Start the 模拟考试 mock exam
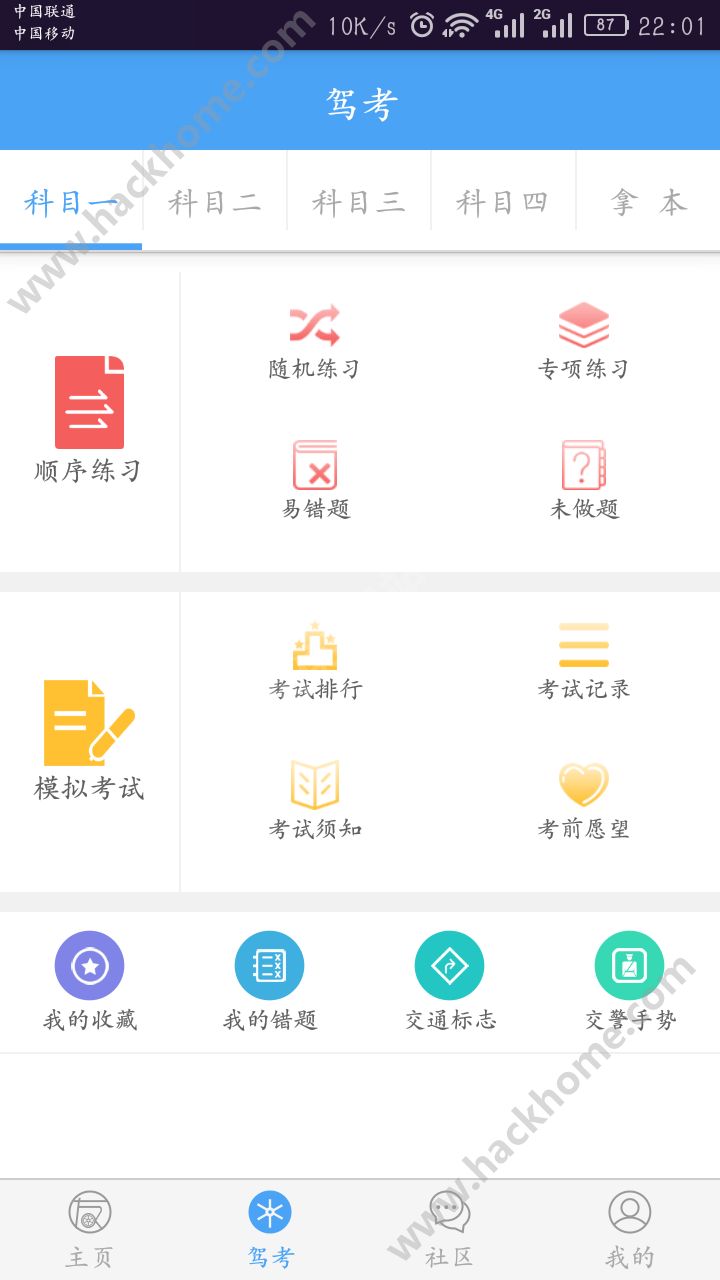This screenshot has height=1280, width=720. tap(89, 740)
